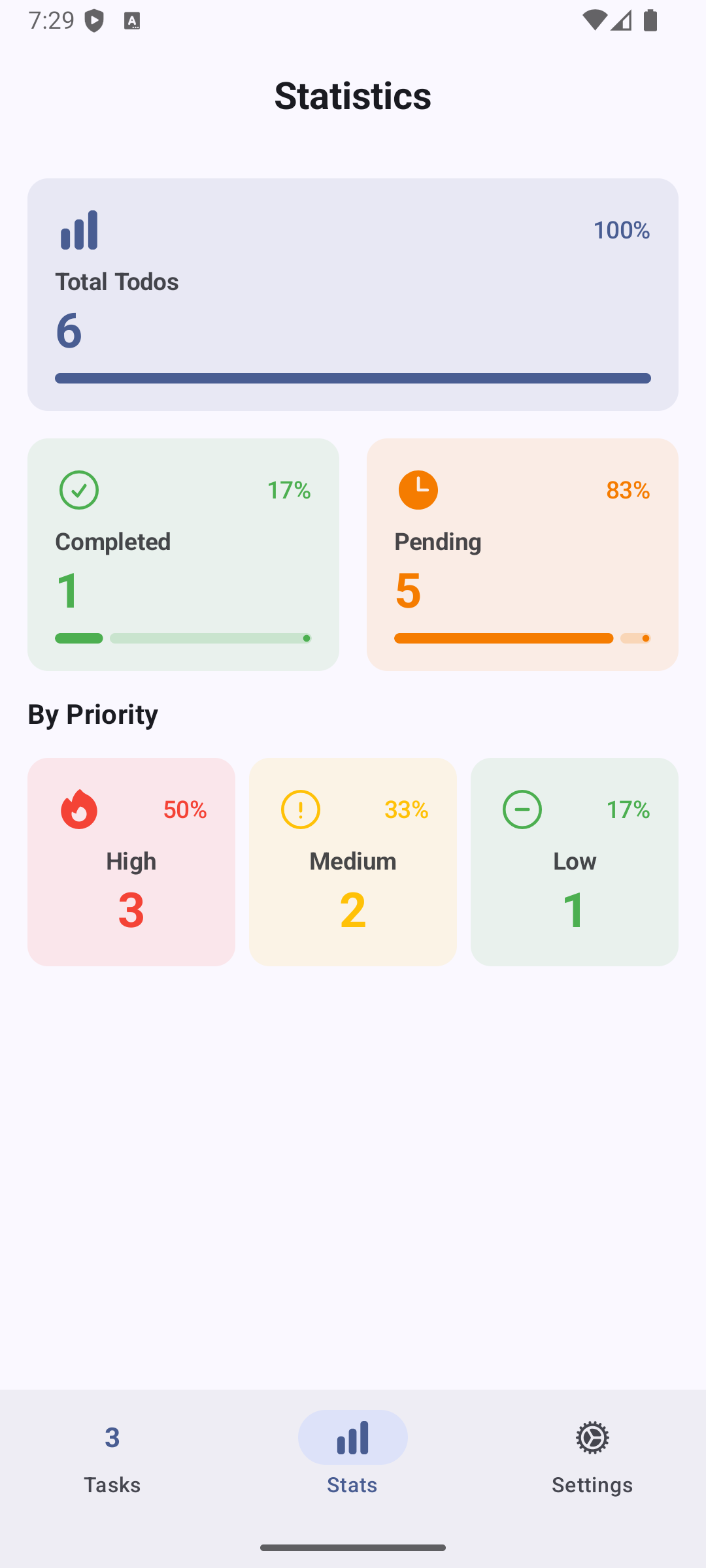The height and width of the screenshot is (1568, 706).
Task: Open the Completed statistics card
Action: [183, 554]
